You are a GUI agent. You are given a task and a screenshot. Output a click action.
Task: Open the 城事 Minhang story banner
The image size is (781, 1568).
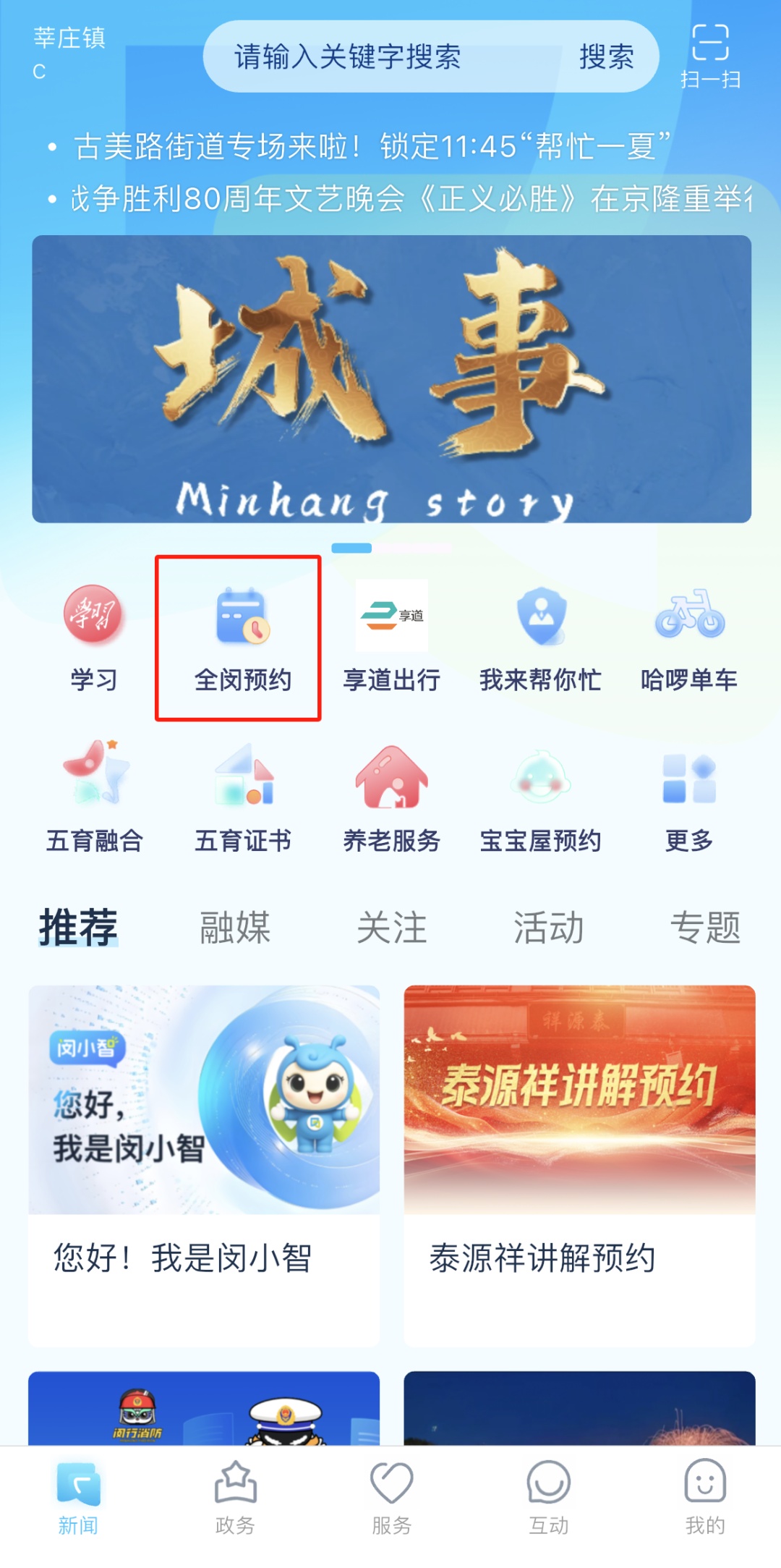point(391,378)
